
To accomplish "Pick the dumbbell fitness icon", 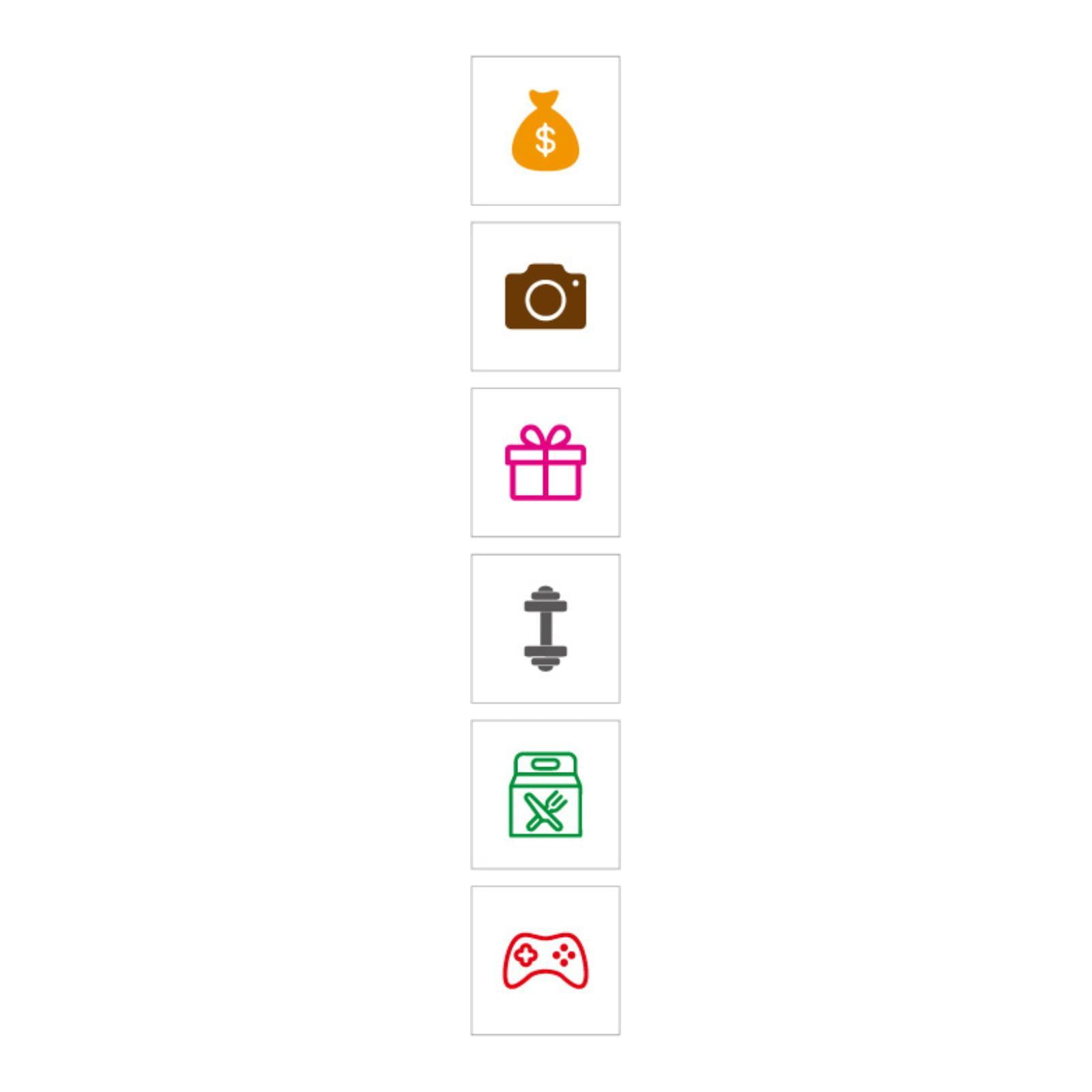I will pos(545,629).
